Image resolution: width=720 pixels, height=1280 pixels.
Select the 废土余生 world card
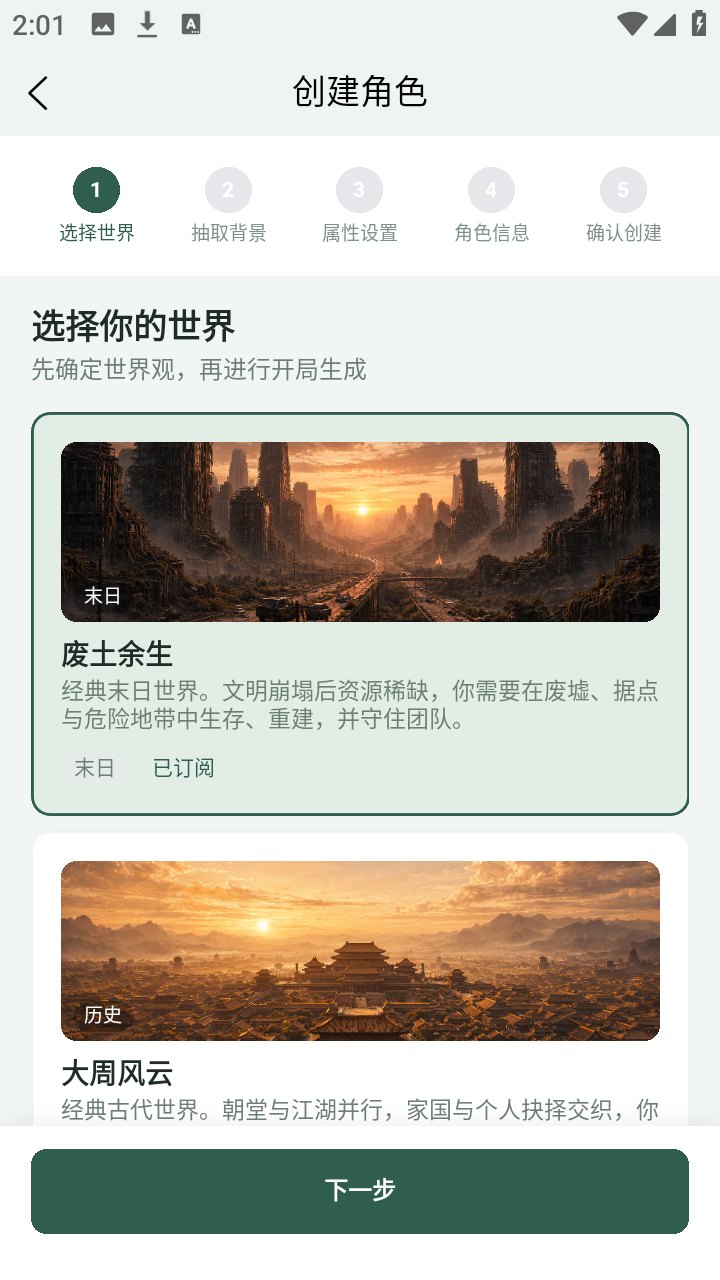[360, 614]
